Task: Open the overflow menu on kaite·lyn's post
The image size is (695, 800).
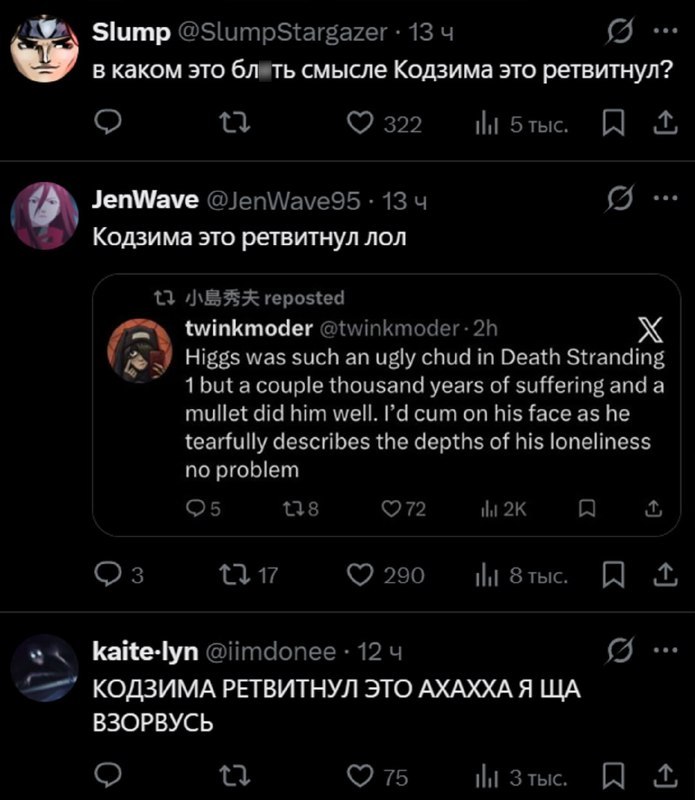Action: pyautogui.click(x=664, y=651)
